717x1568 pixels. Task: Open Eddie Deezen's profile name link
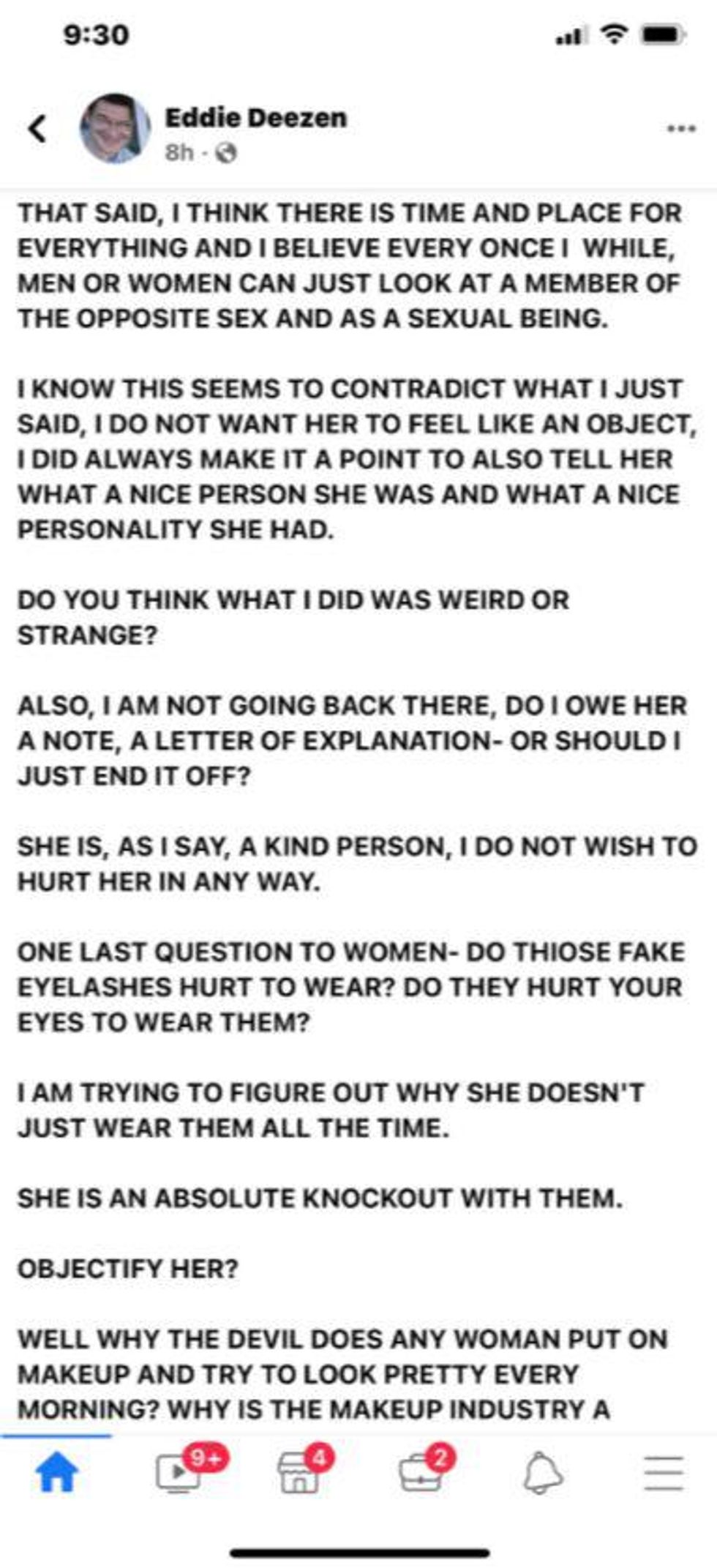pyautogui.click(x=255, y=118)
